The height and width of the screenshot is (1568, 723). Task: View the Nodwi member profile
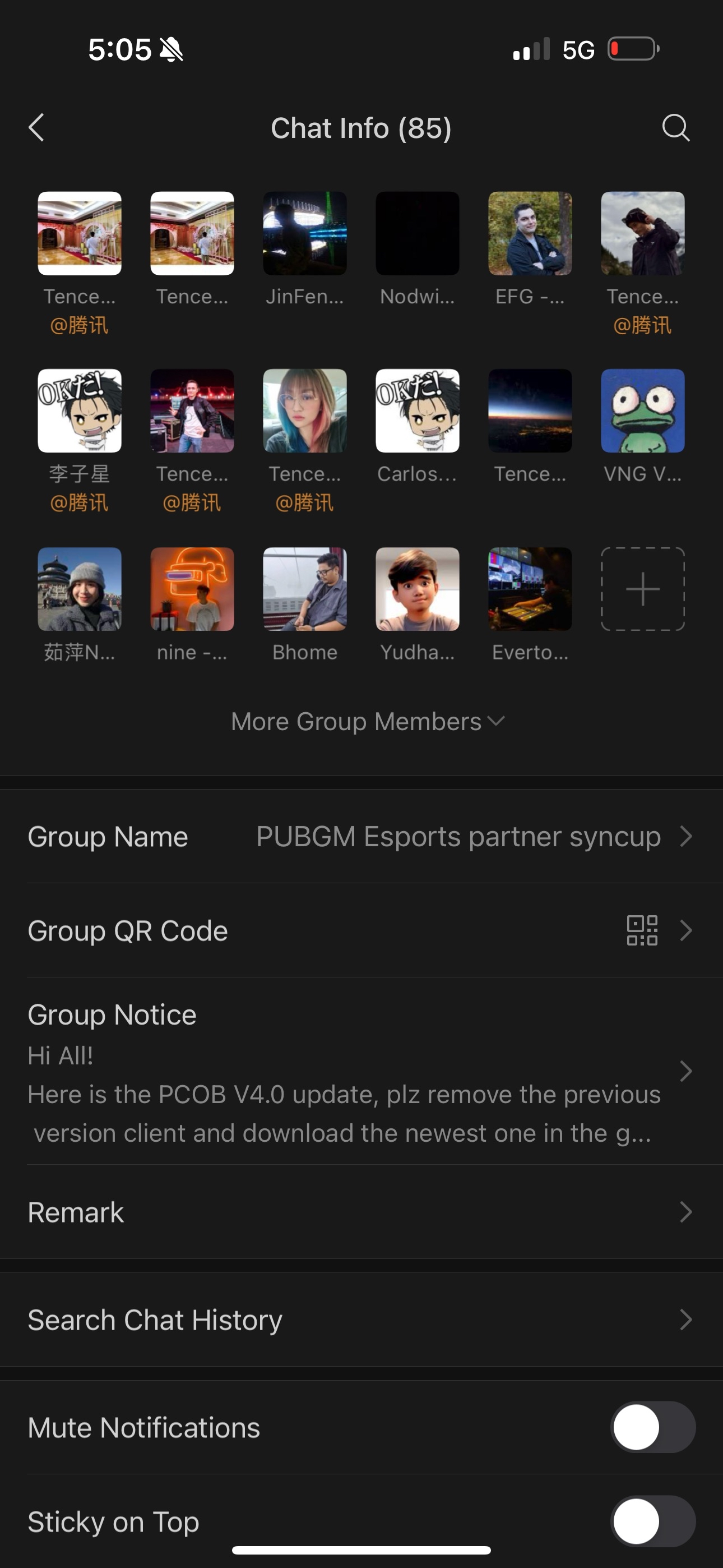[x=418, y=234]
